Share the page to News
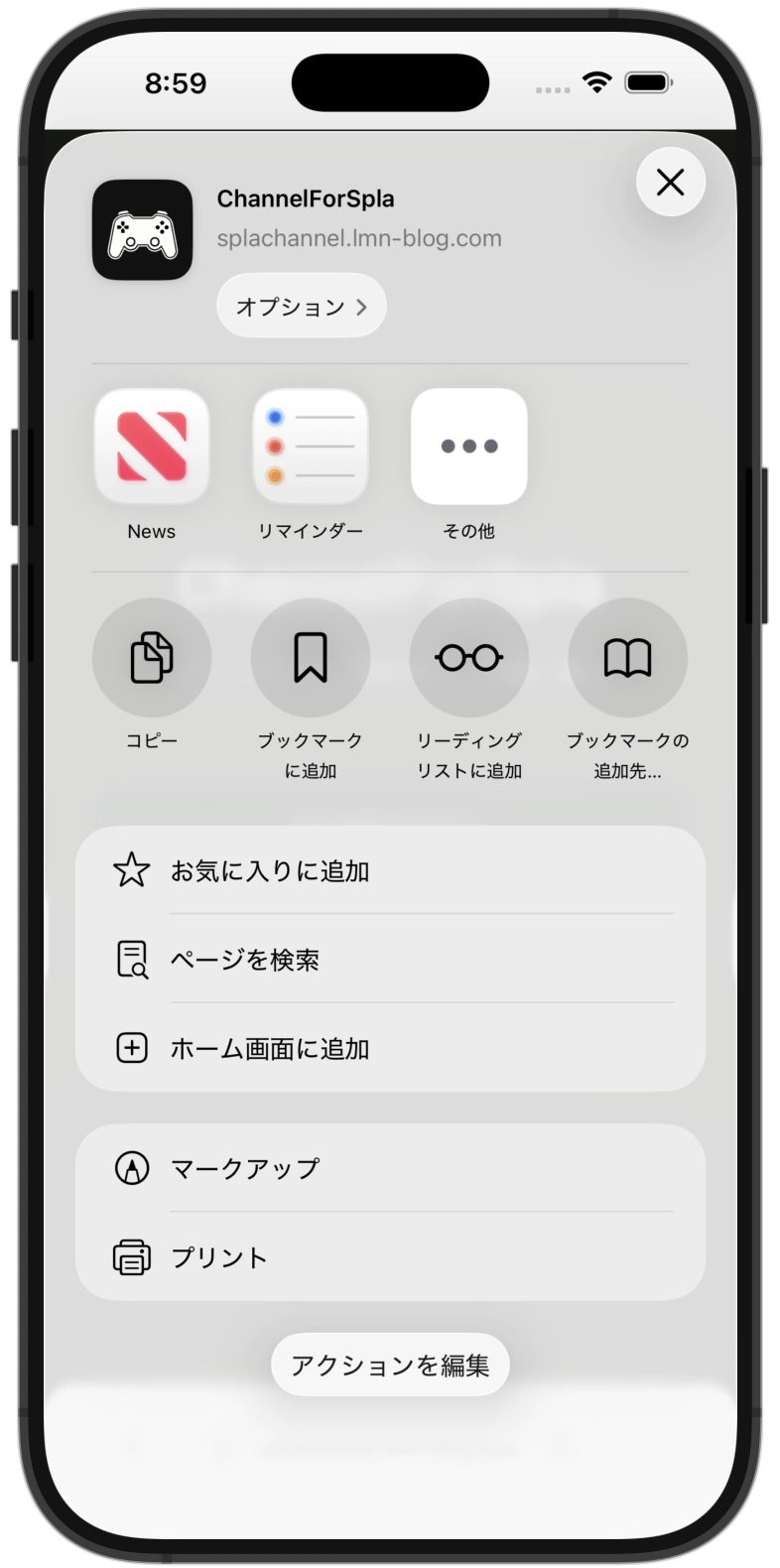Screen dimensions: 780x1568 [x=152, y=447]
